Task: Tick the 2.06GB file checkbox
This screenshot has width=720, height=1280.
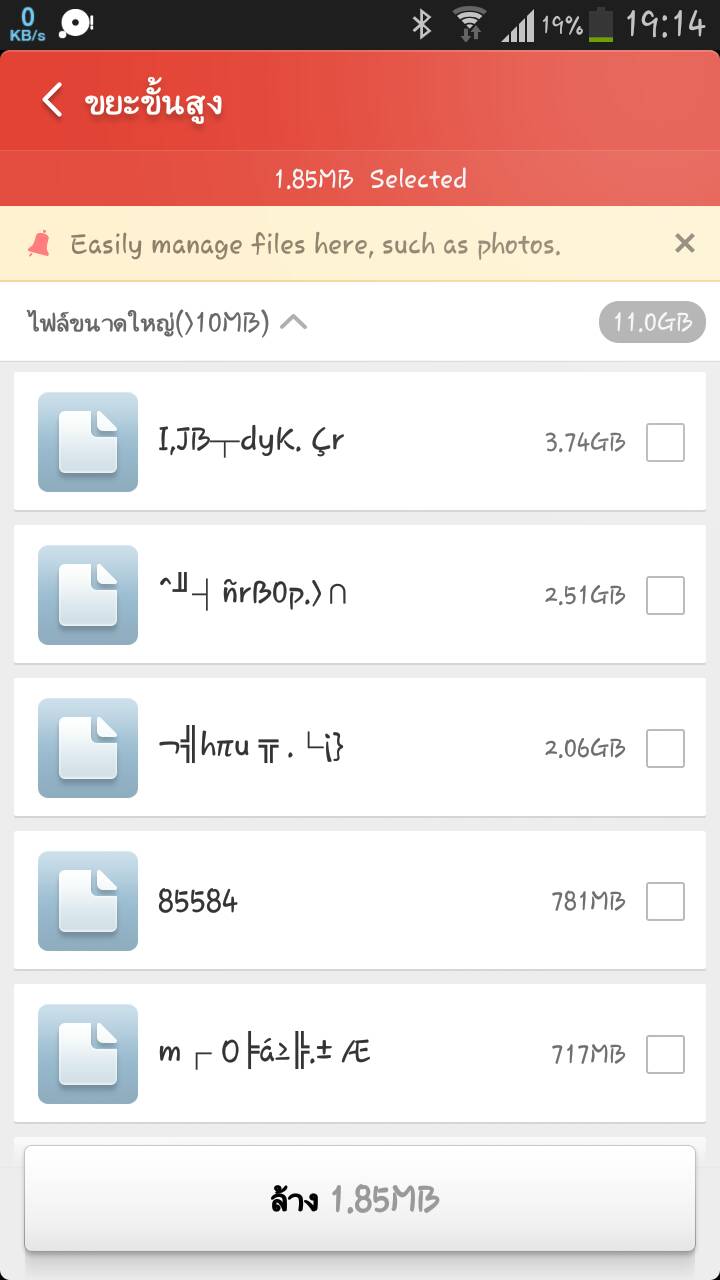Action: 665,748
